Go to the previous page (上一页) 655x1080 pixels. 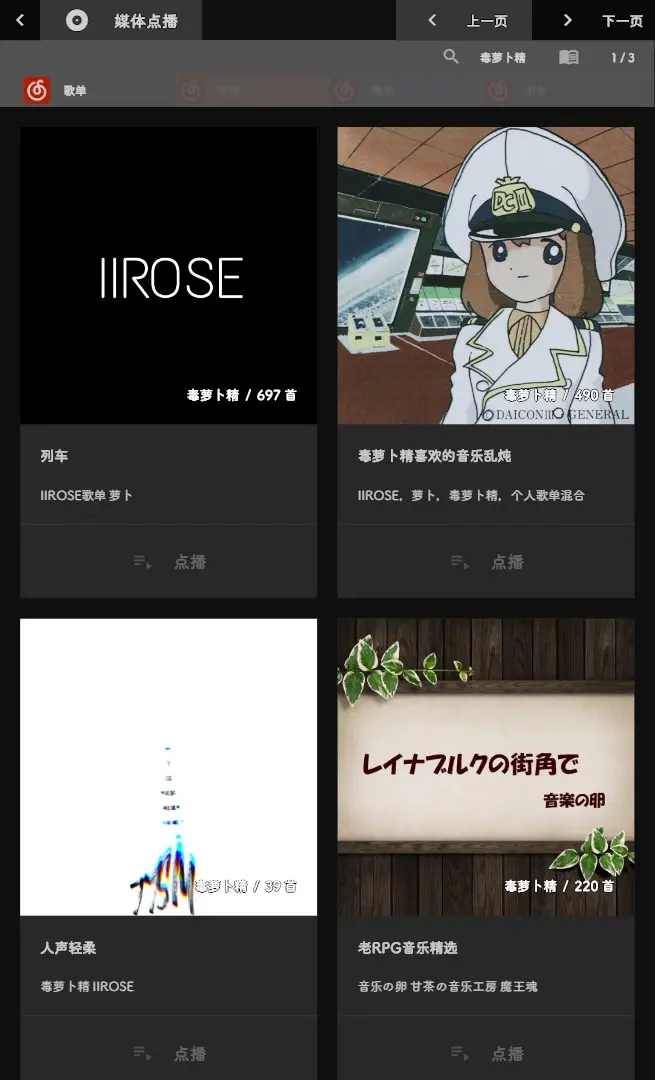[465, 20]
